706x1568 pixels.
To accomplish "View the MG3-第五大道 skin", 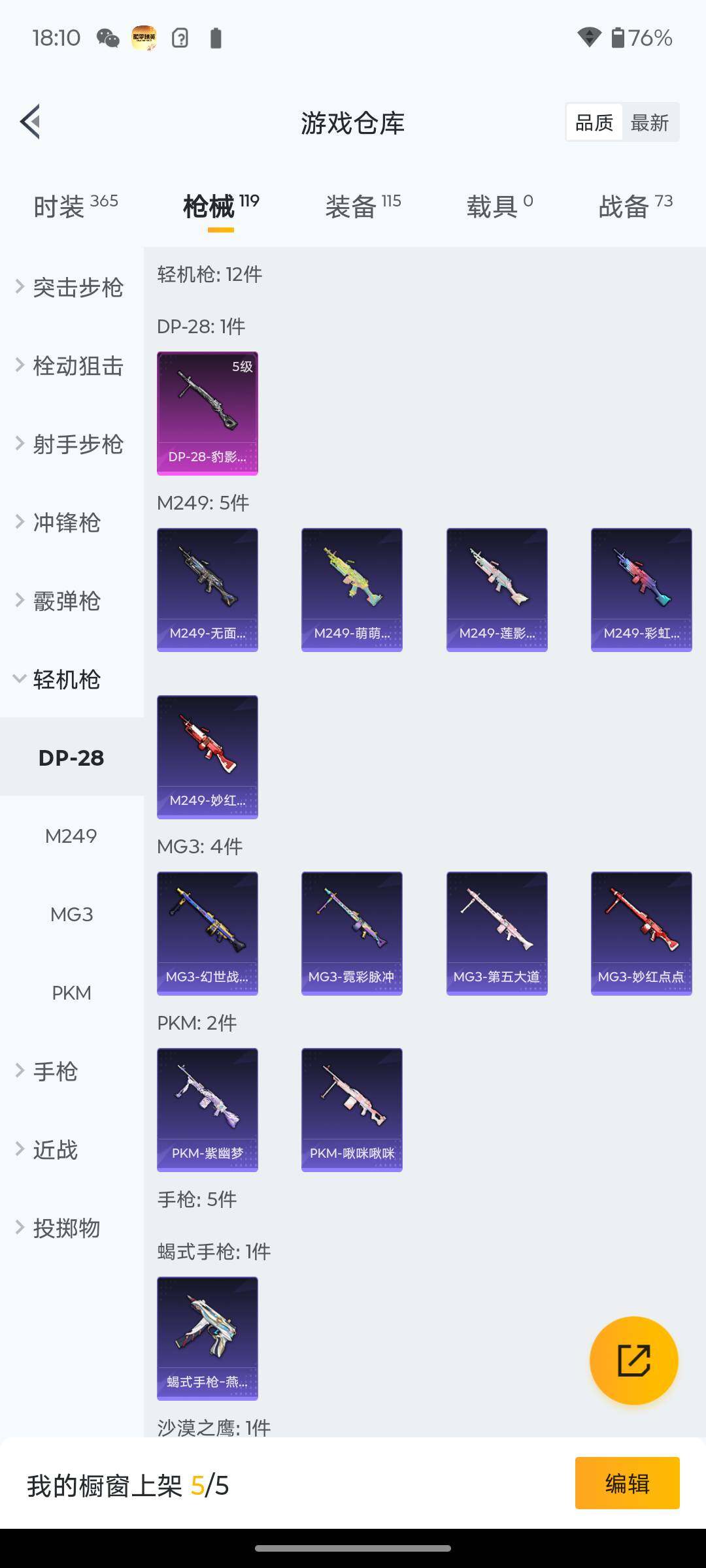I will coord(497,933).
